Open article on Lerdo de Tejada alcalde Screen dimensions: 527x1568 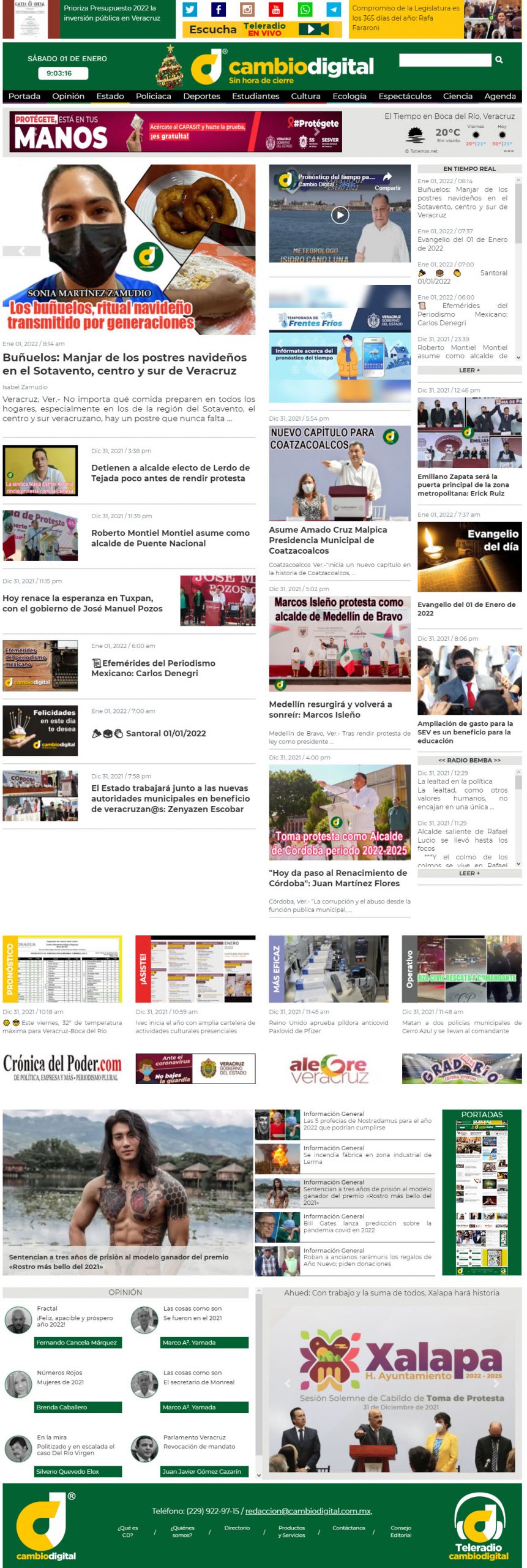click(170, 473)
